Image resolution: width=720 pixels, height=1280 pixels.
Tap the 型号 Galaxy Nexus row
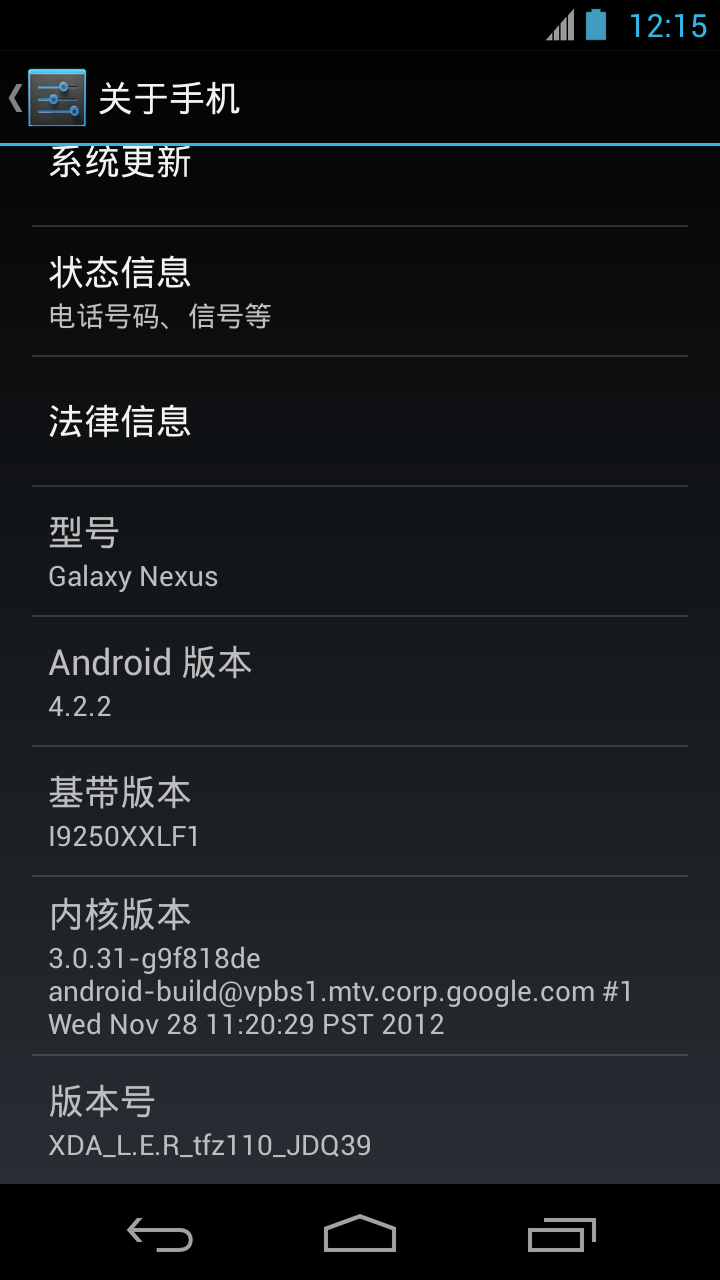coord(360,551)
